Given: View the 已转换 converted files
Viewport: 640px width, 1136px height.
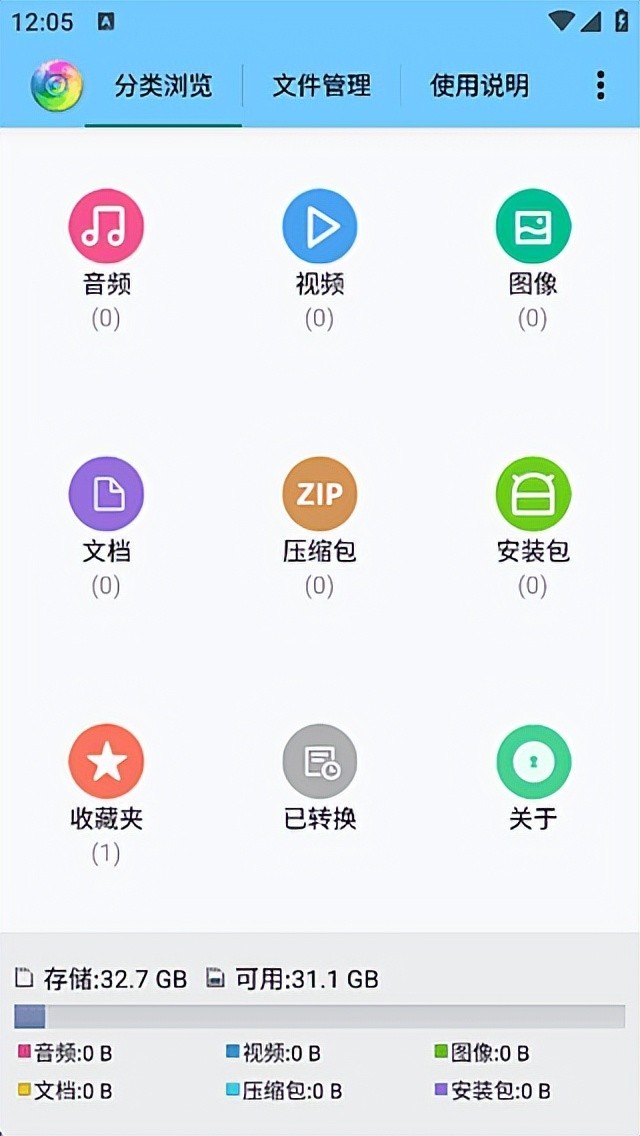Looking at the screenshot, I should point(320,762).
